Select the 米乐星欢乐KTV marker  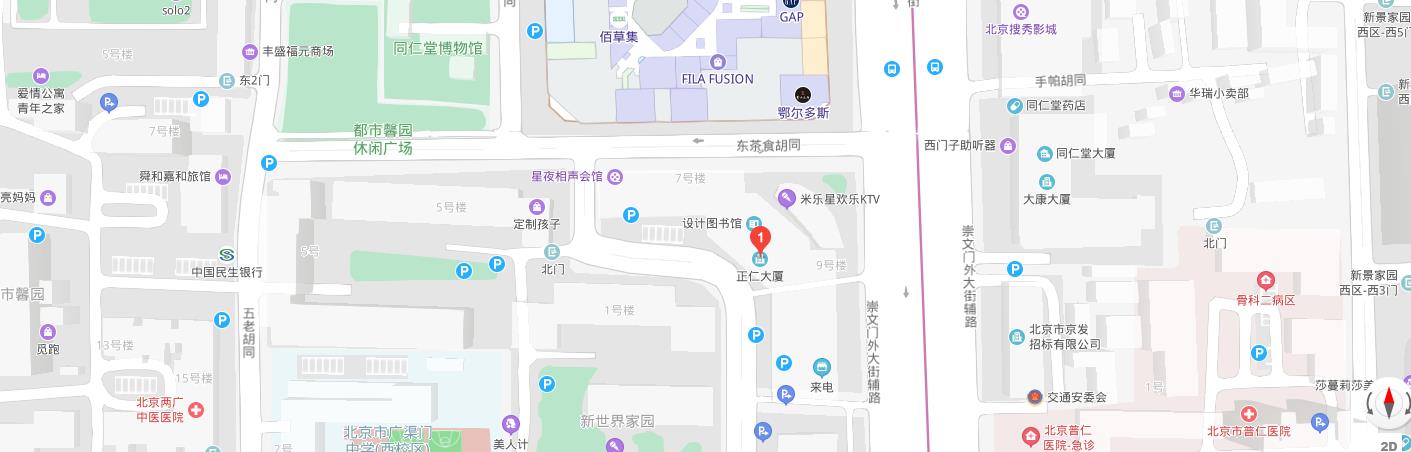tap(787, 199)
